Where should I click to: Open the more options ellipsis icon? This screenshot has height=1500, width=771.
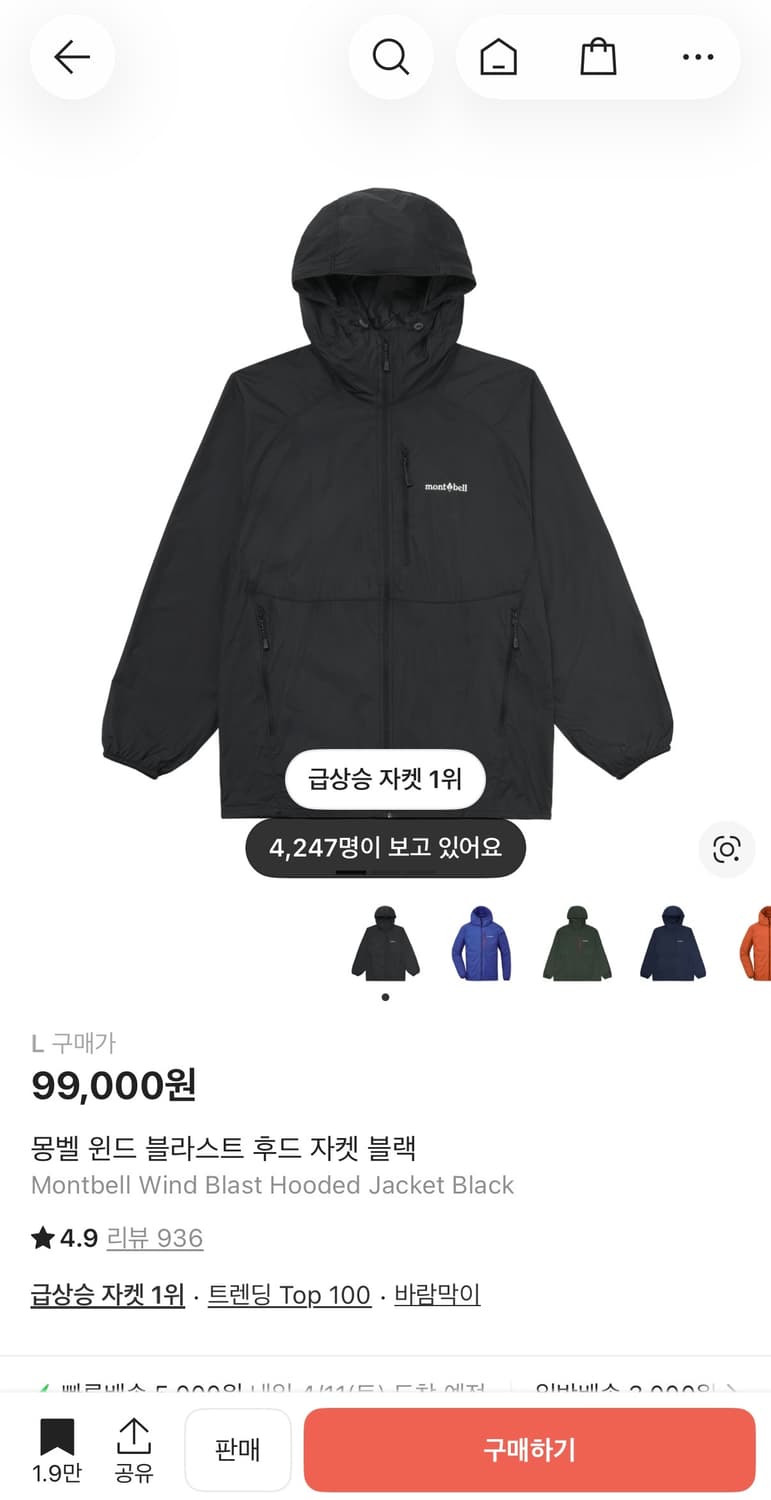point(697,57)
